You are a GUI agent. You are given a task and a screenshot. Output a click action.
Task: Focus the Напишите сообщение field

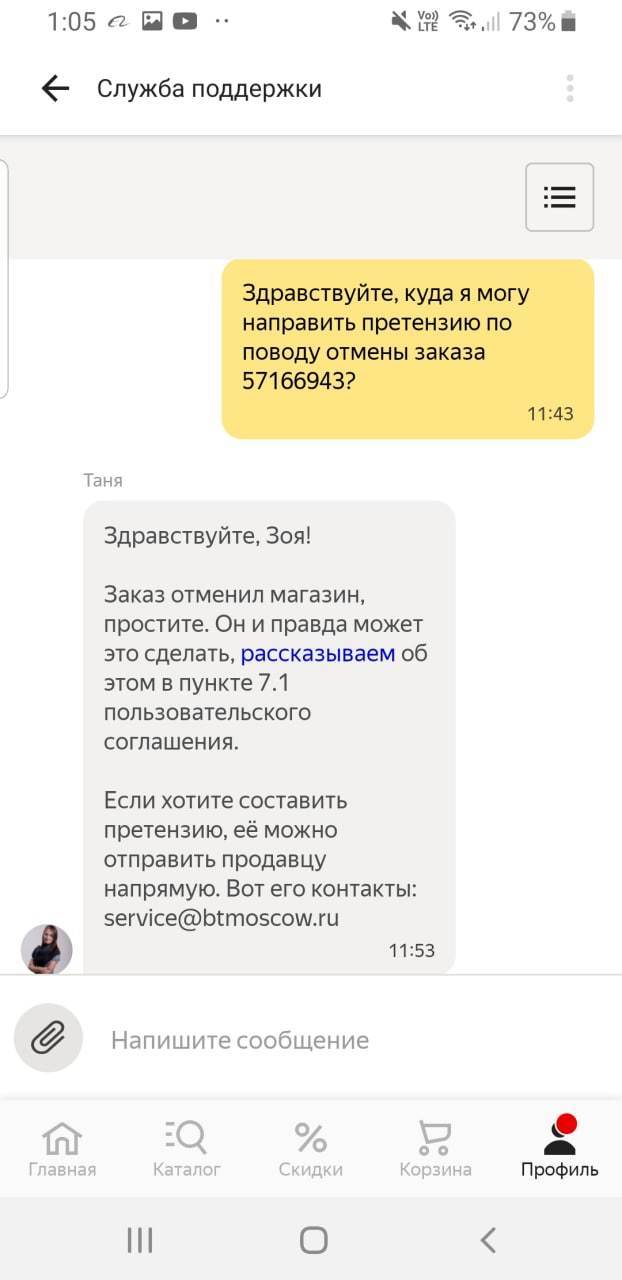tap(340, 1040)
